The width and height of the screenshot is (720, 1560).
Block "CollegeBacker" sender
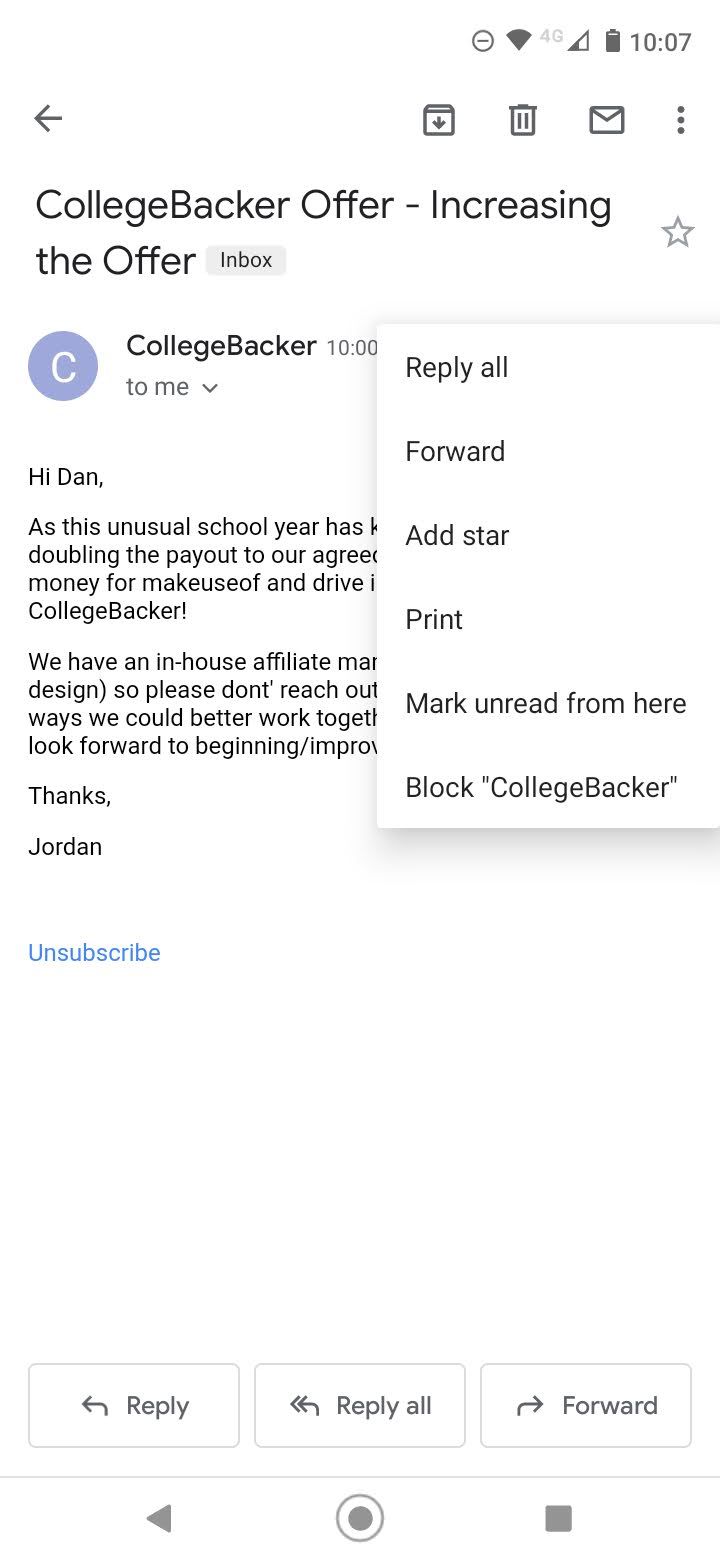click(x=541, y=787)
